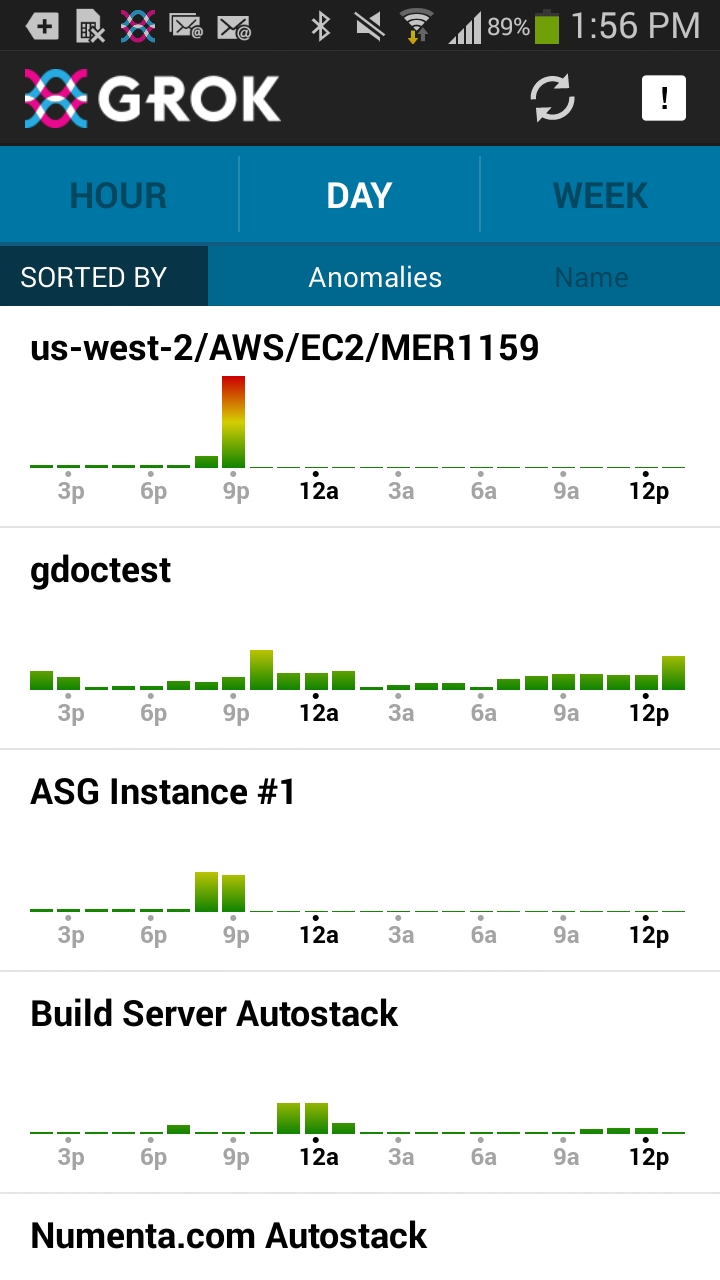
Task: Open the Build Server Autostack row
Action: (214, 1012)
